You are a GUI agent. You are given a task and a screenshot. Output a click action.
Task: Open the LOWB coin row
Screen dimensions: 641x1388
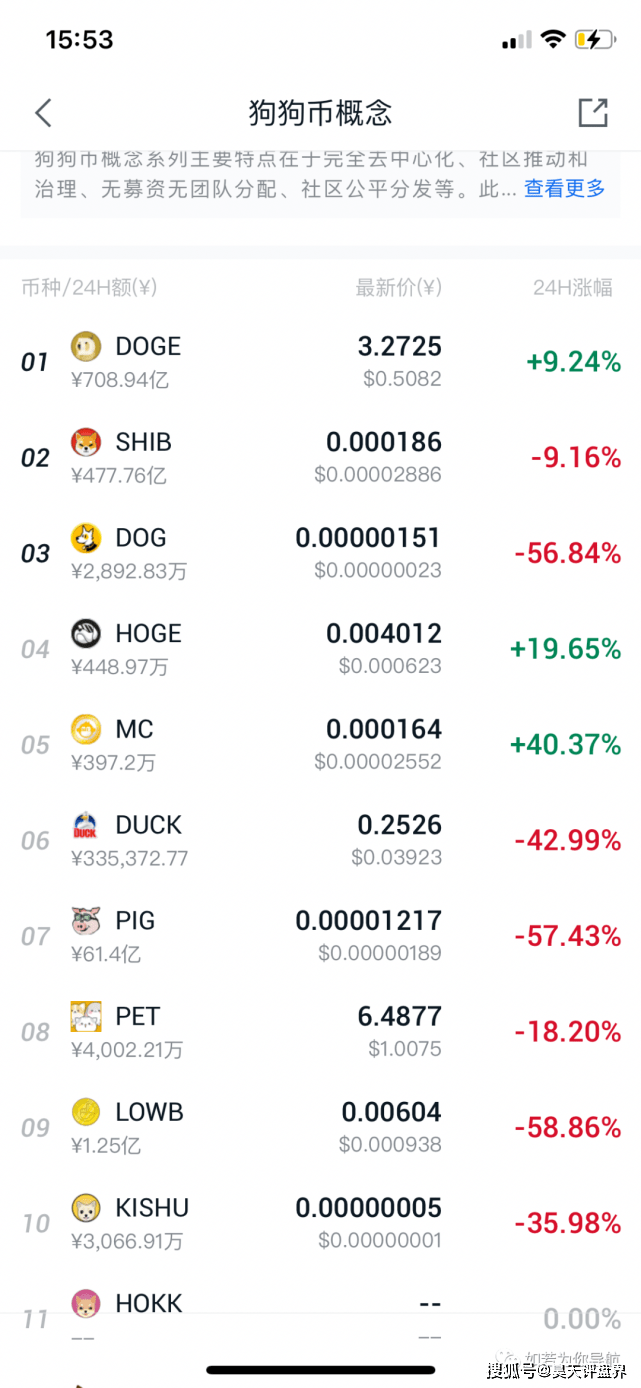tap(320, 1127)
